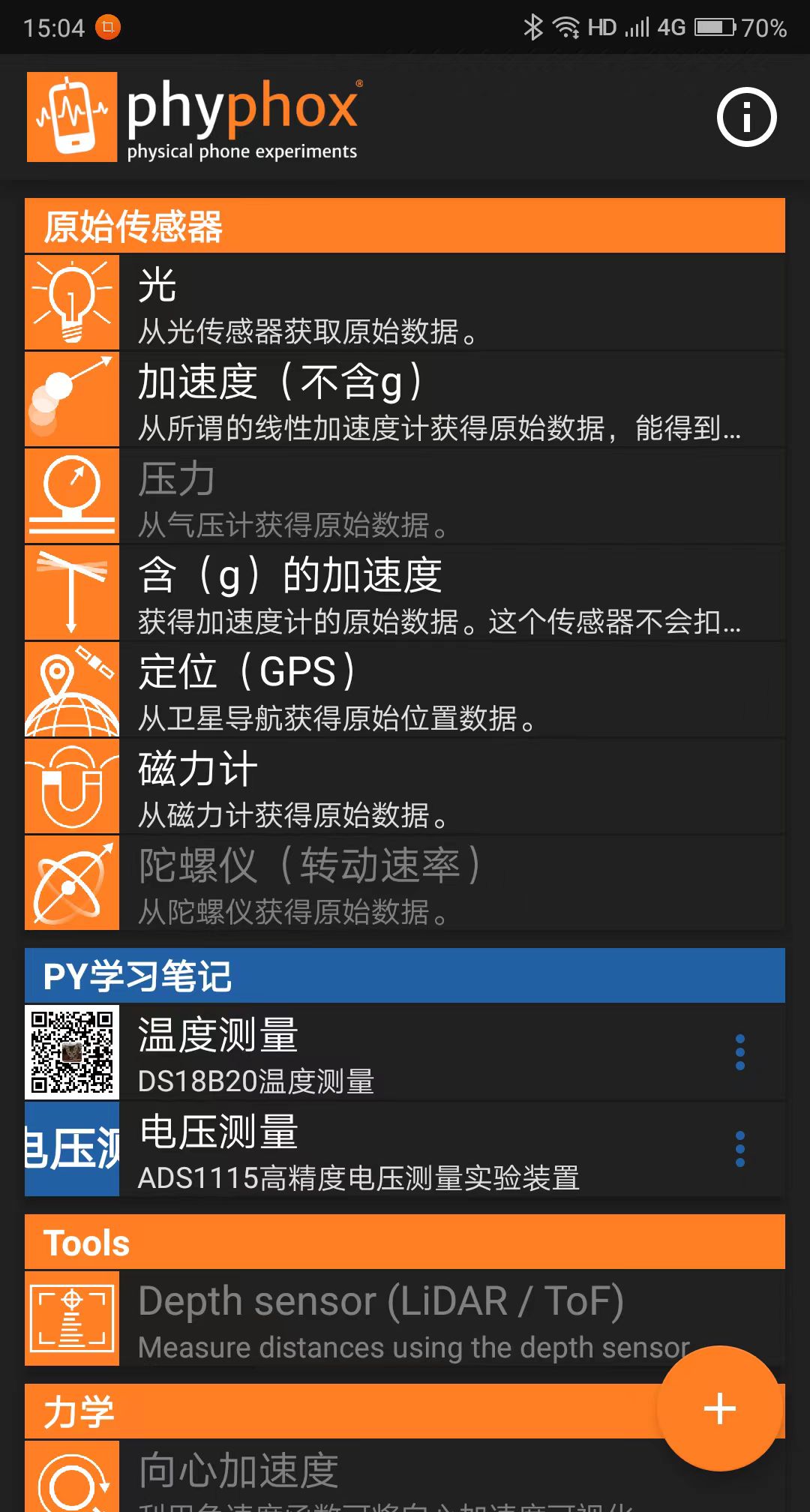Select the 压力 pressure experiment
The height and width of the screenshot is (1512, 810).
tap(405, 496)
